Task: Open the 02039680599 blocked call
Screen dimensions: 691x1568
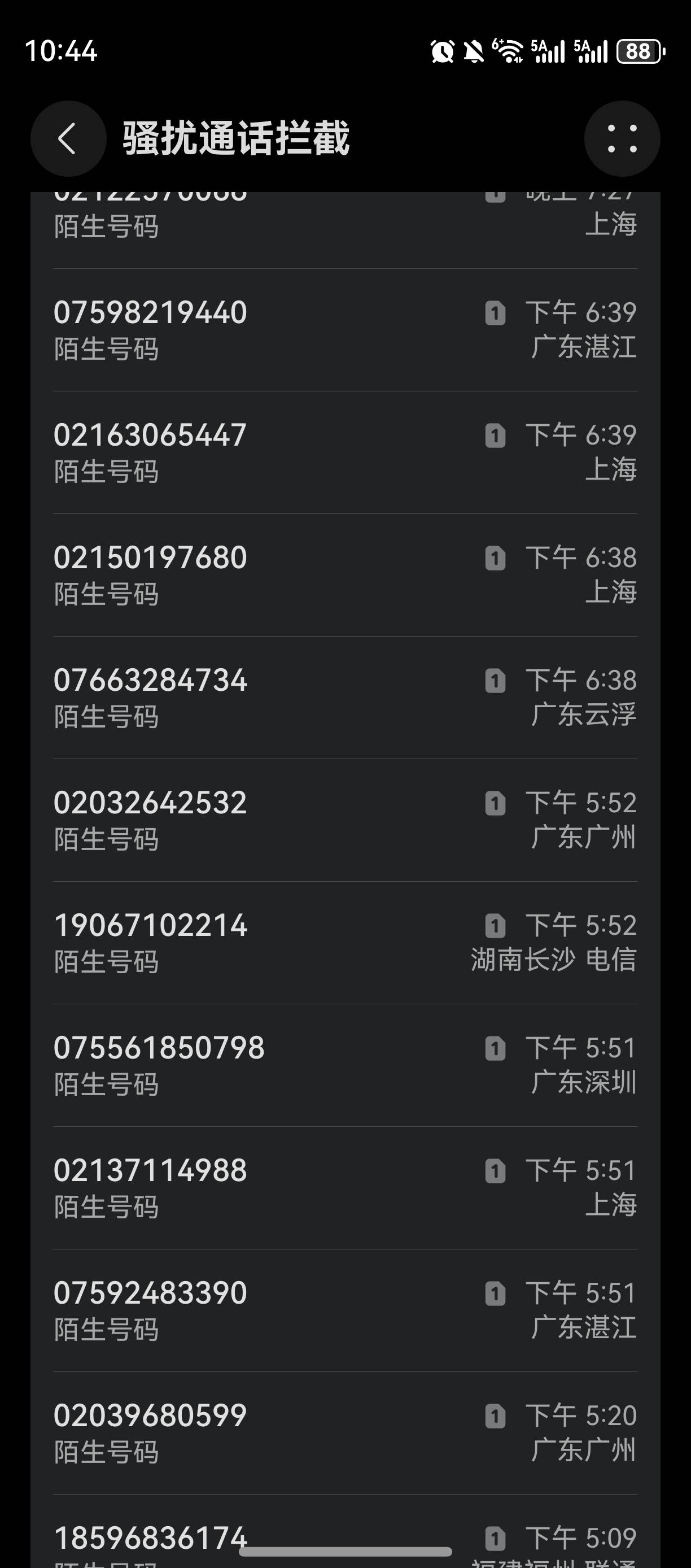Action: (x=345, y=1433)
